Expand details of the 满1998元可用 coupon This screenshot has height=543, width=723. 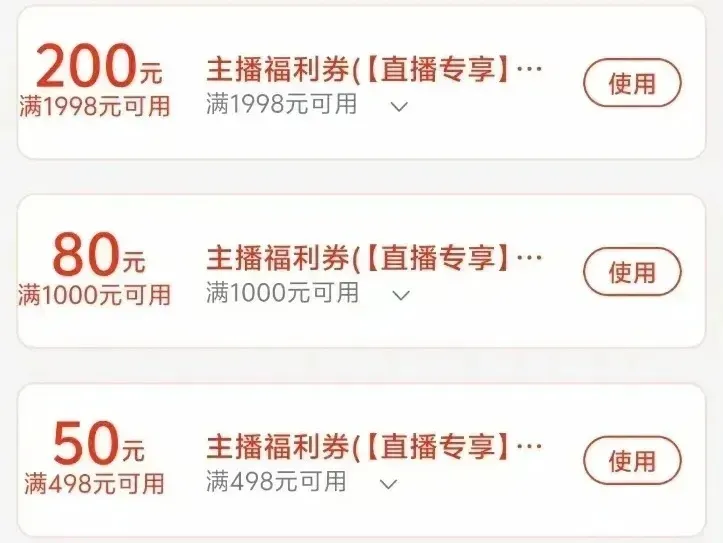point(399,107)
